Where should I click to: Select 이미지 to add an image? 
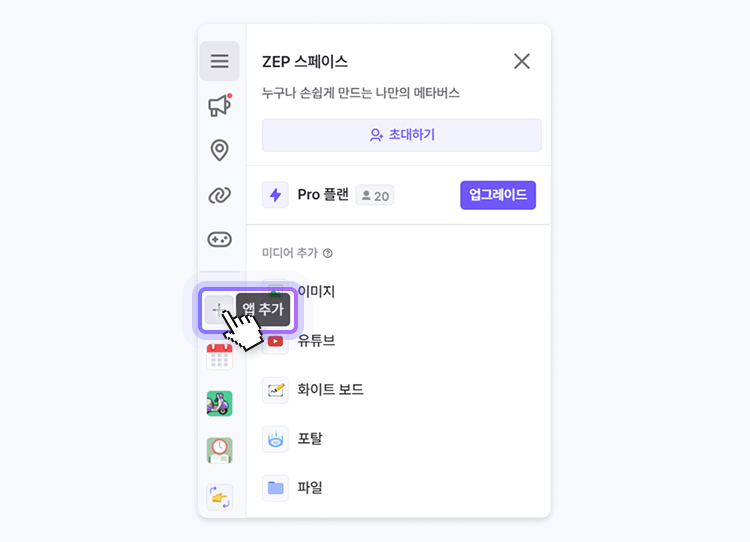tap(316, 291)
